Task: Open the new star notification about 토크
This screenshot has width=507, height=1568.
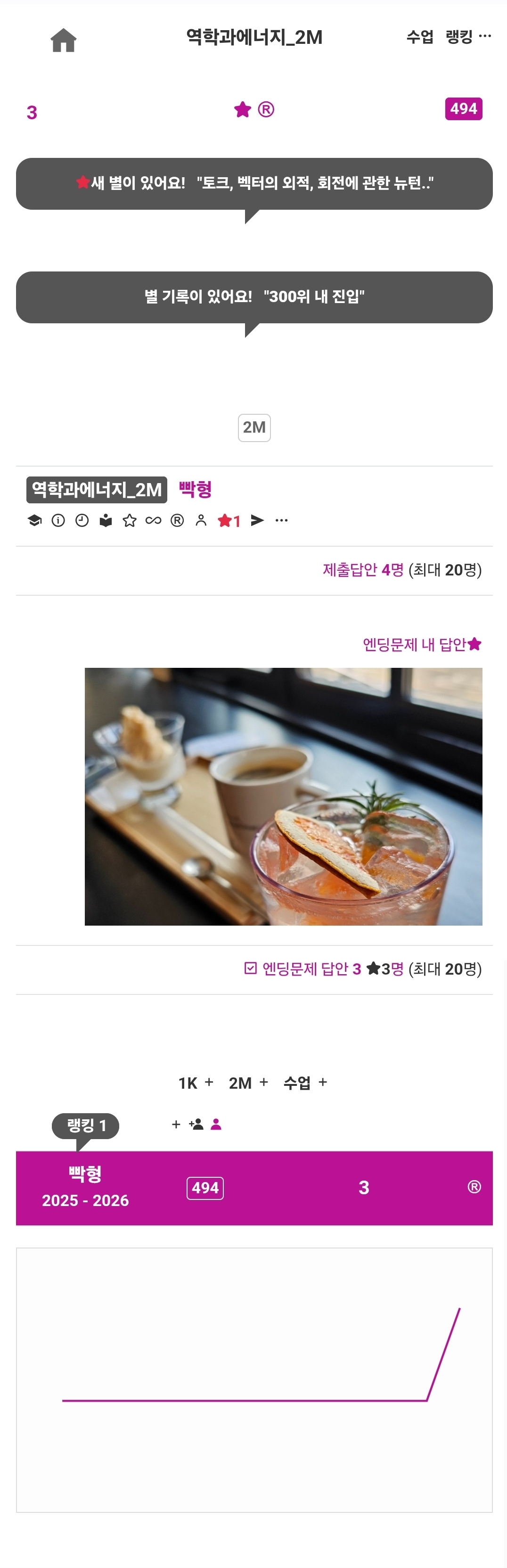Action: pos(254,184)
